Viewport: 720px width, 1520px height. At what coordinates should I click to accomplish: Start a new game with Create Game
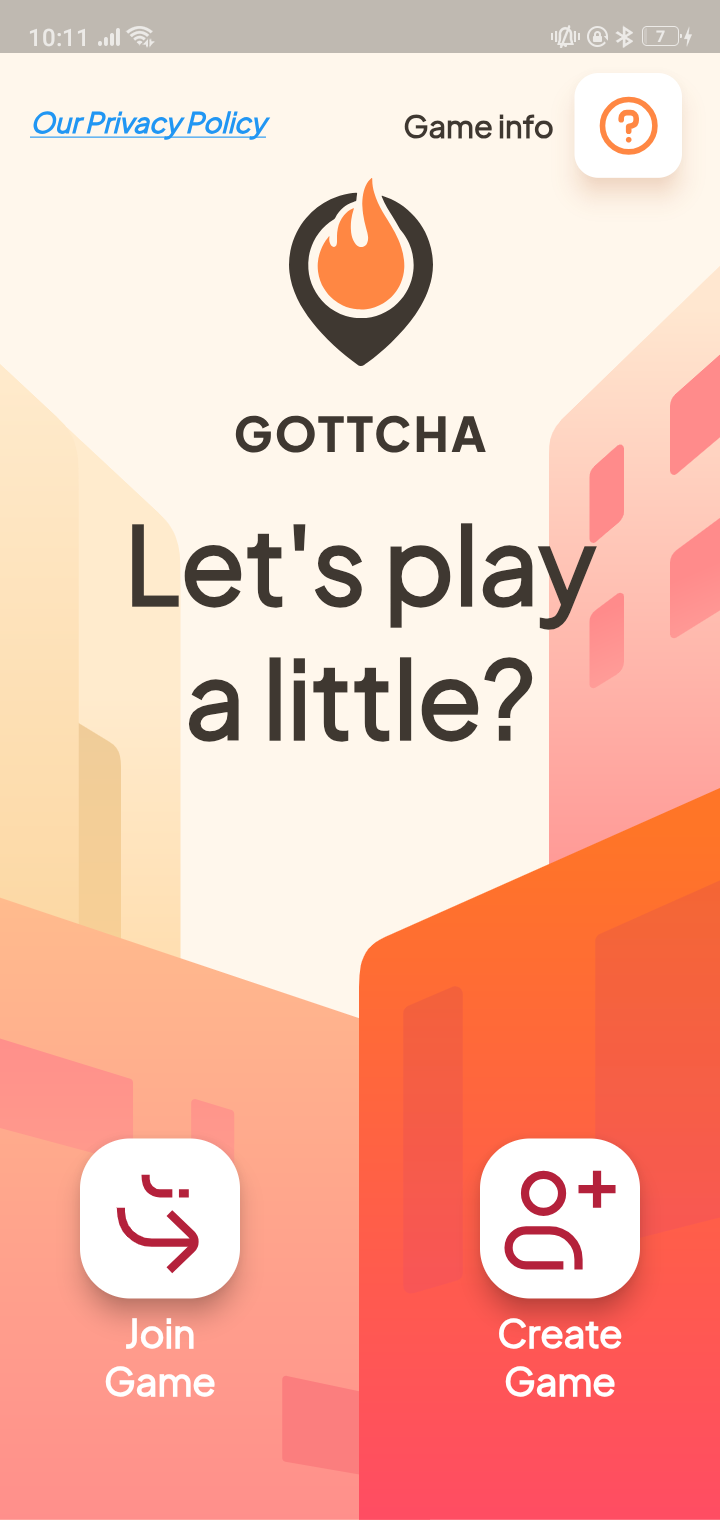[x=560, y=1218]
